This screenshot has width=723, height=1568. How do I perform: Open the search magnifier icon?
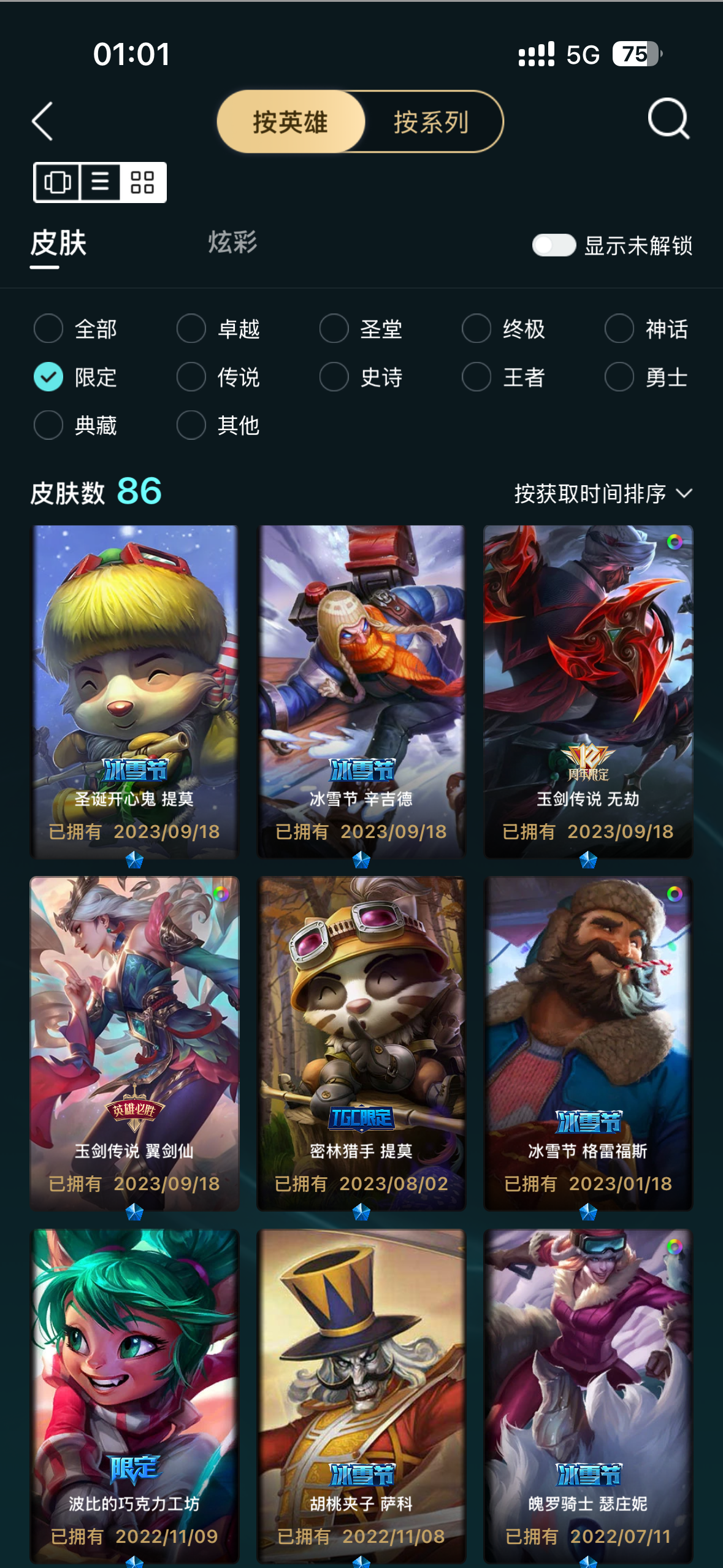(668, 119)
